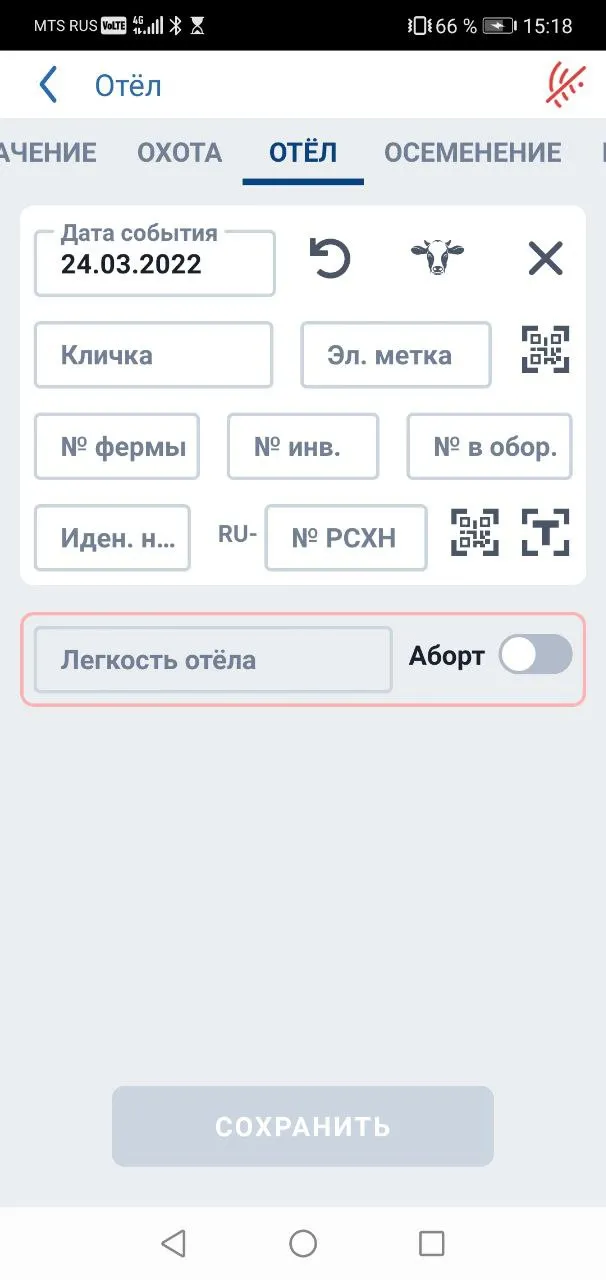Image resolution: width=606 pixels, height=1280 pixels.
Task: Tap into the № инв. field
Action: coord(303,447)
